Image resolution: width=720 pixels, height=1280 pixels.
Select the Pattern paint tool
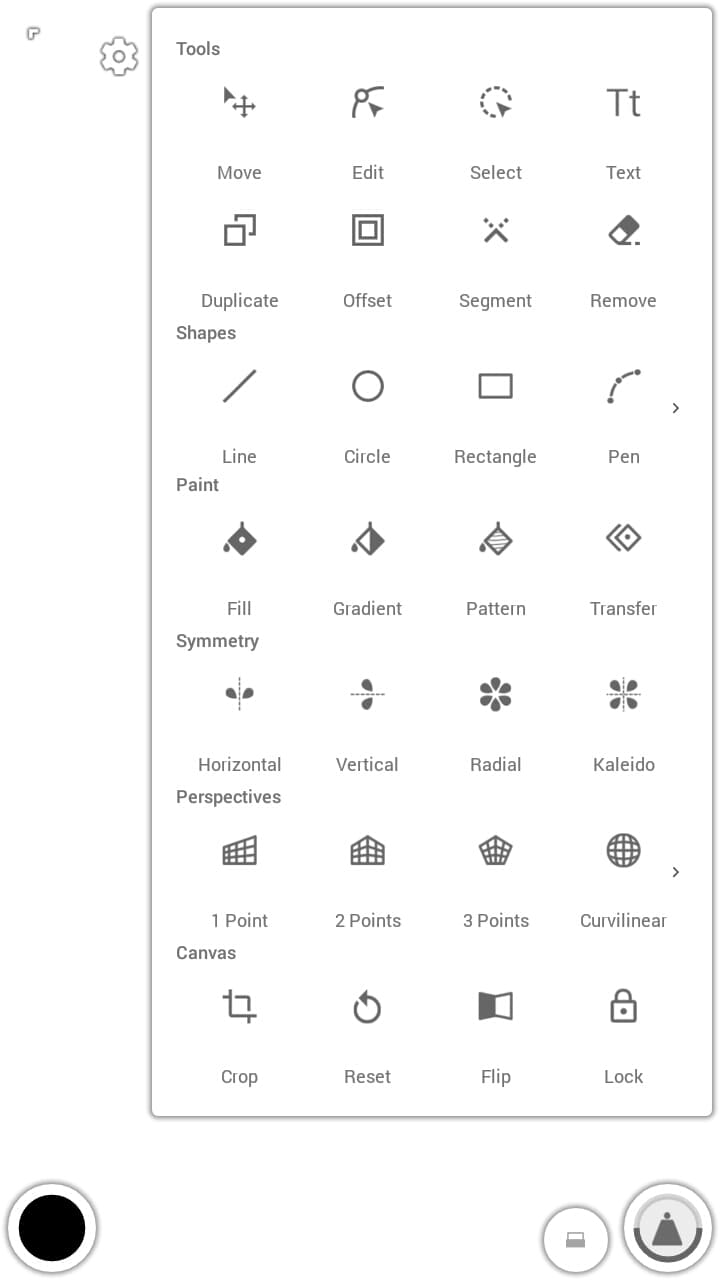pos(495,538)
